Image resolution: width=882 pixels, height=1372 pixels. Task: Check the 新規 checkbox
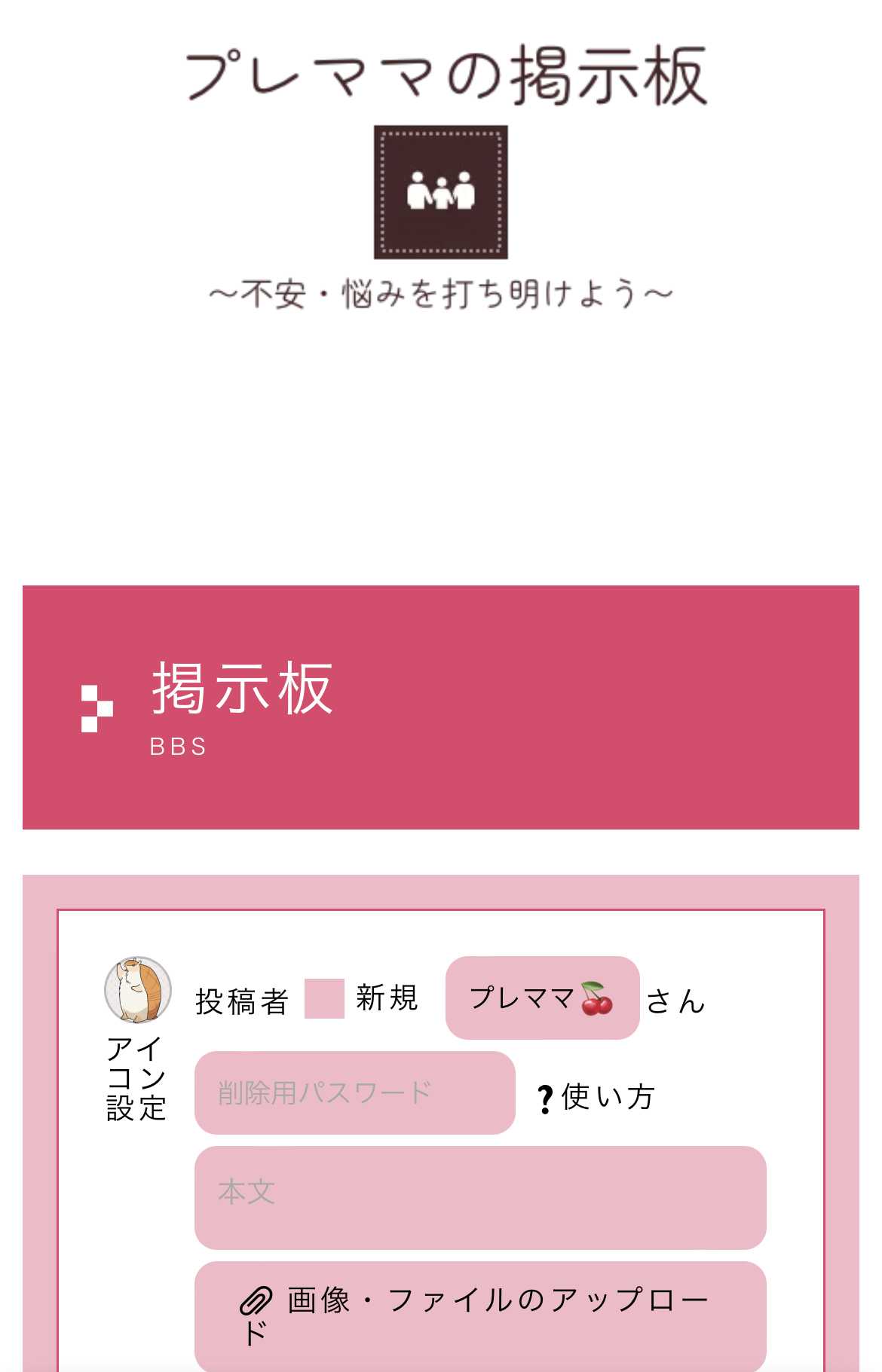click(x=324, y=999)
